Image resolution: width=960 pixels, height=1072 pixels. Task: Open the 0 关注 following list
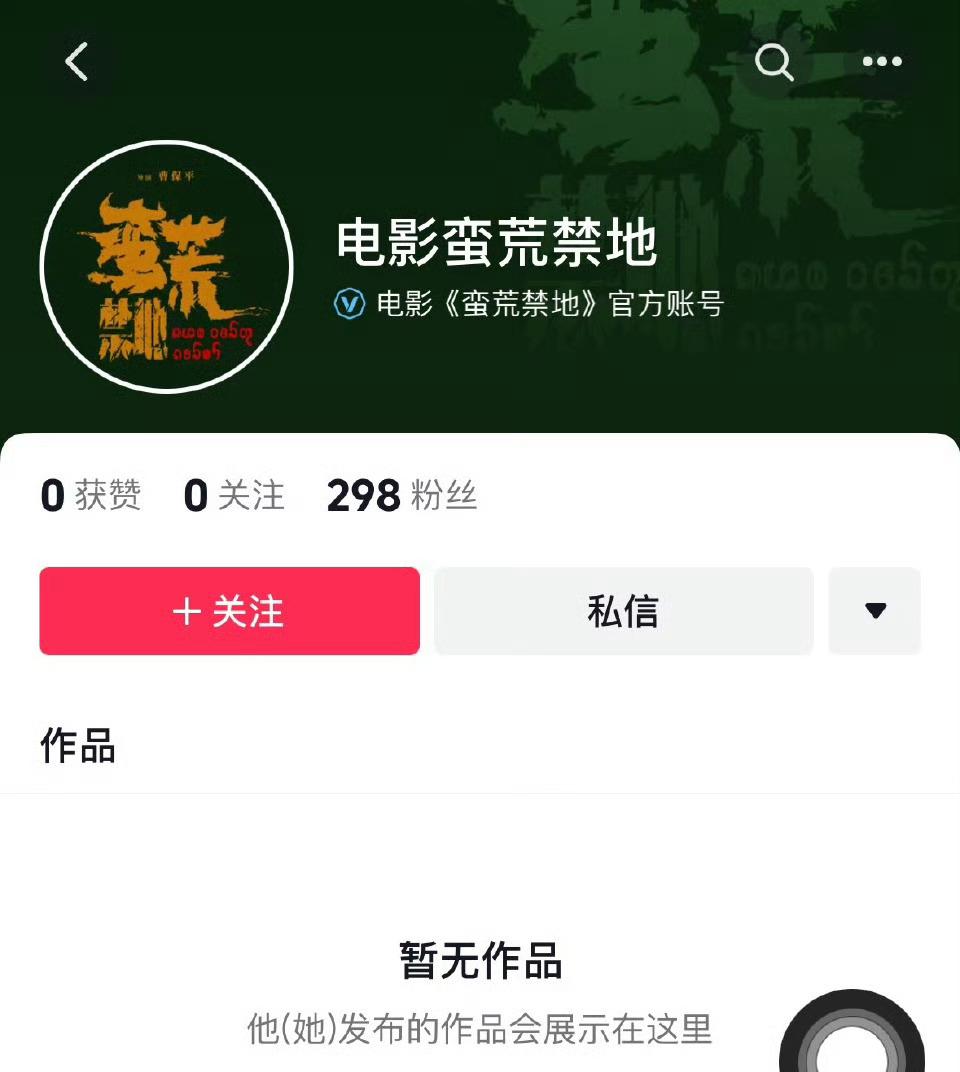point(234,496)
